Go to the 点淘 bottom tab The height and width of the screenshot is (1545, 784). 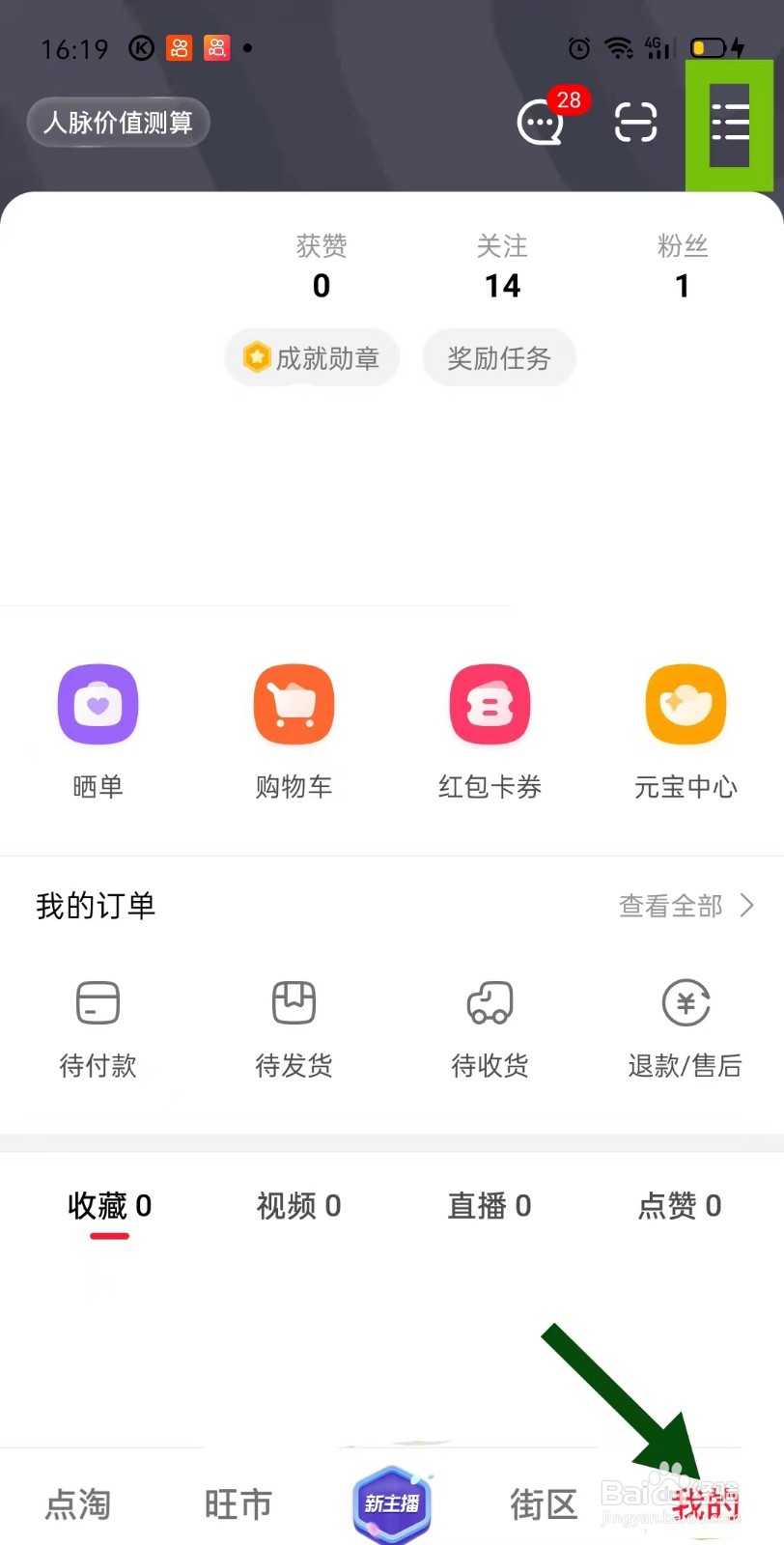[x=78, y=1503]
